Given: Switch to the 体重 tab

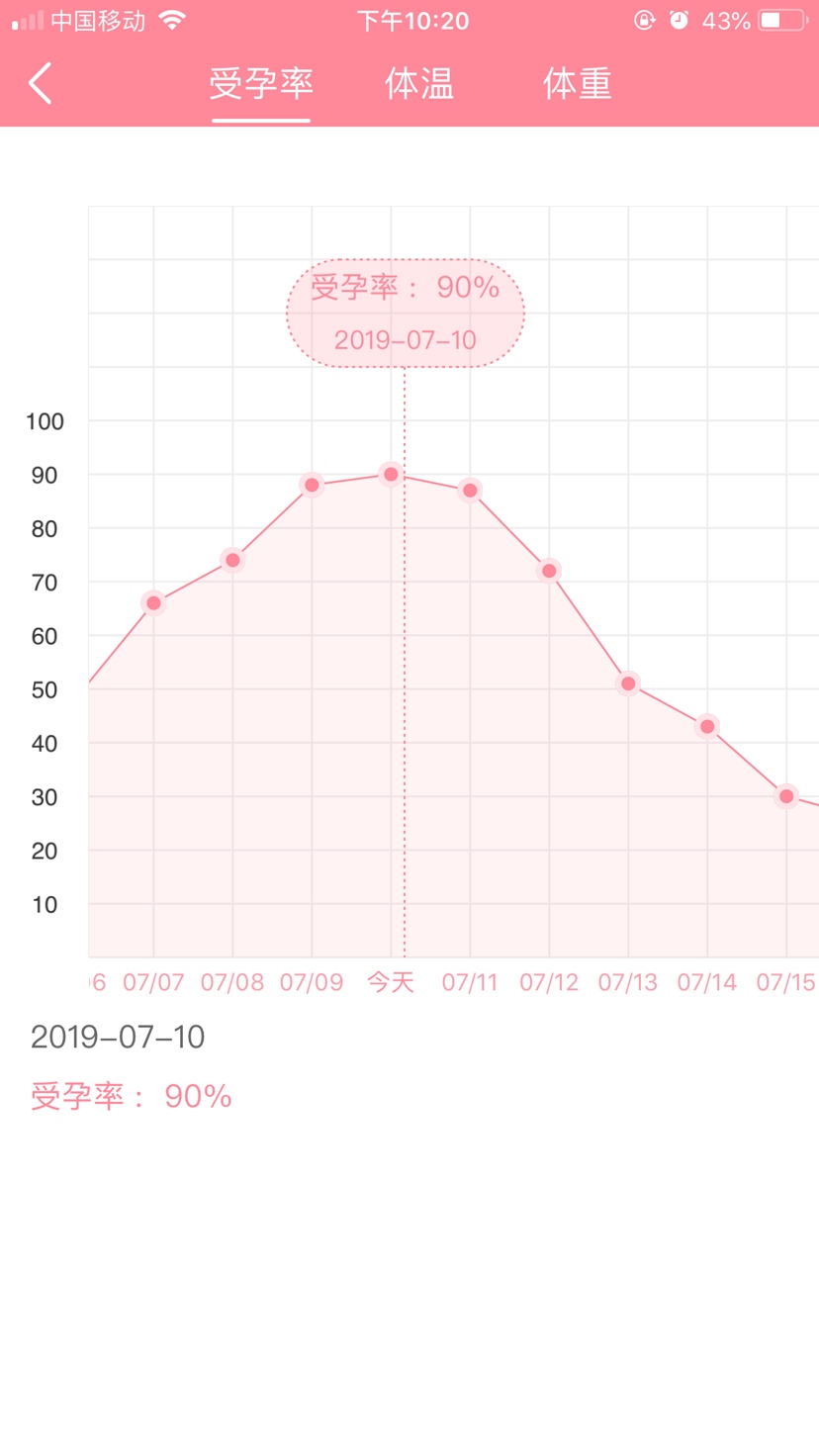Looking at the screenshot, I should 578,84.
